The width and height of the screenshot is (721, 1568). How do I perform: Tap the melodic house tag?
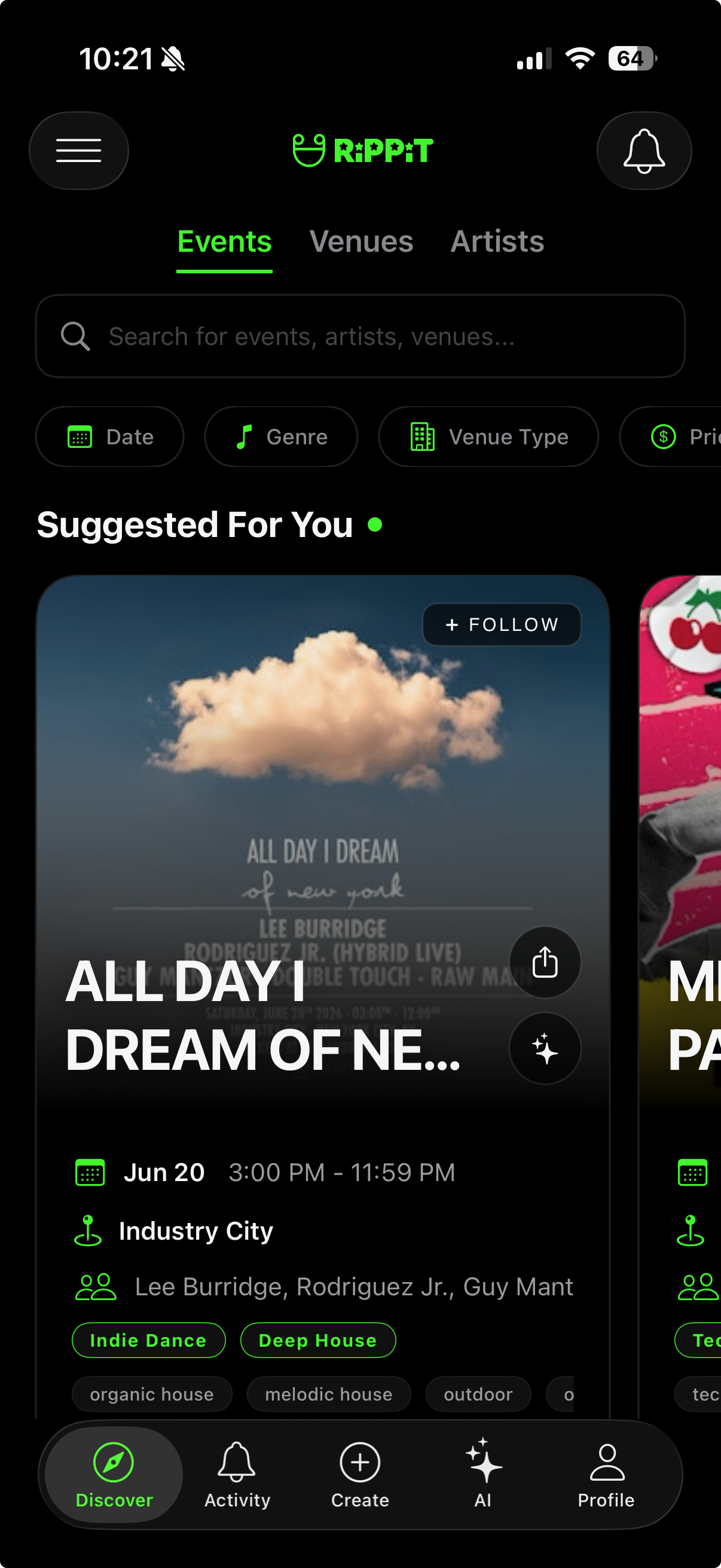point(329,1394)
